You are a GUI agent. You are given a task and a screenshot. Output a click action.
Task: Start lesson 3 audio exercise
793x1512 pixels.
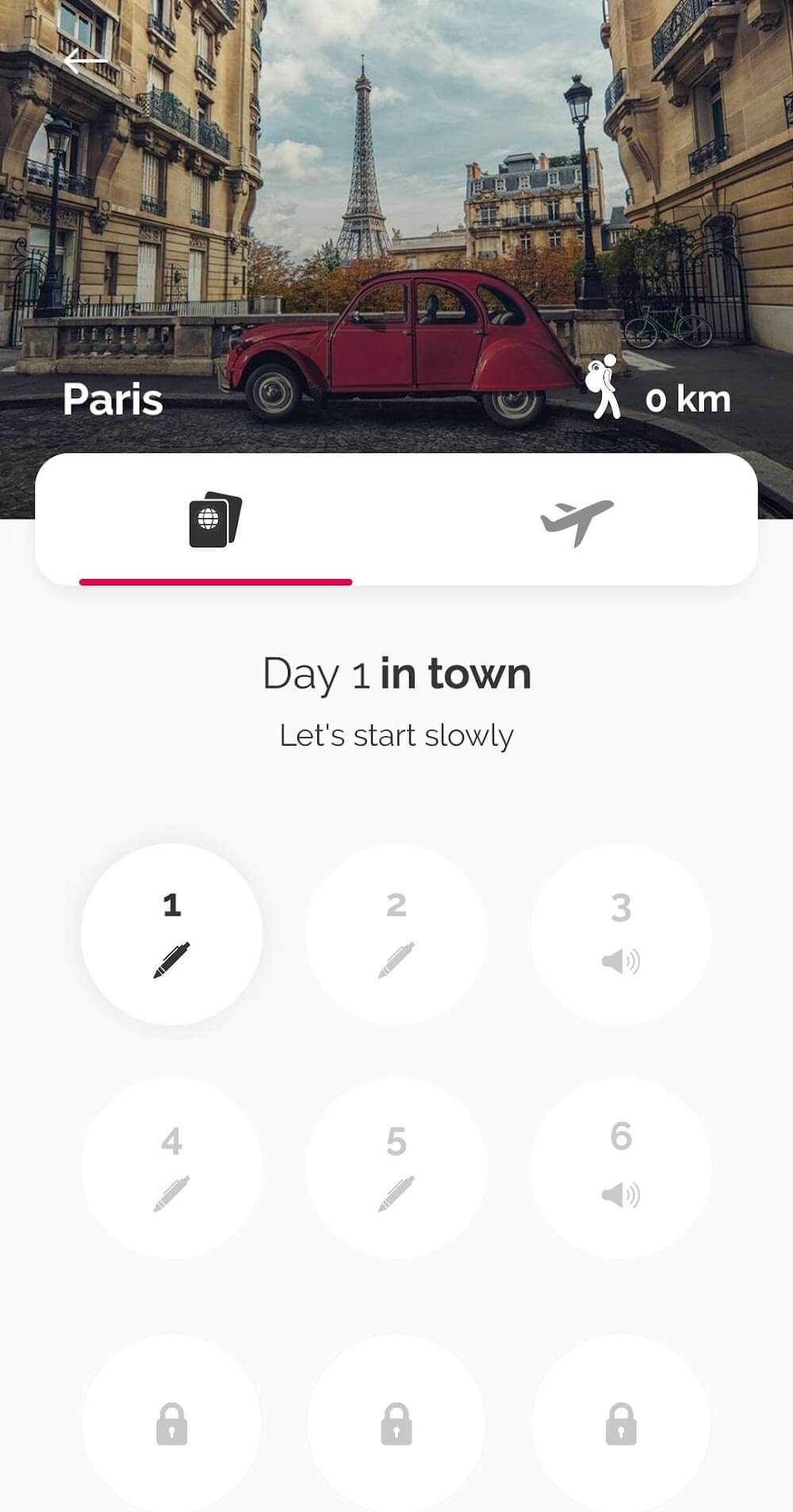click(620, 934)
